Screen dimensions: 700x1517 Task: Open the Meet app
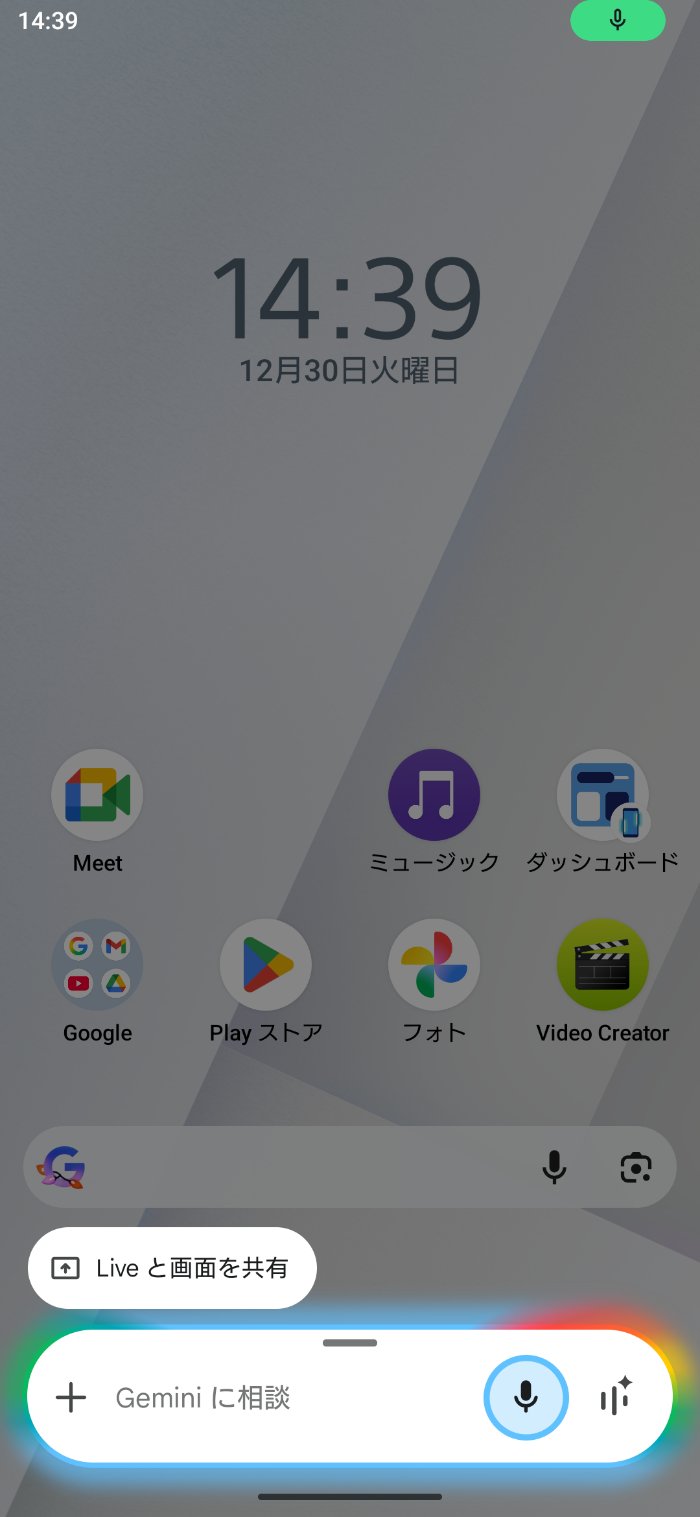click(x=97, y=796)
